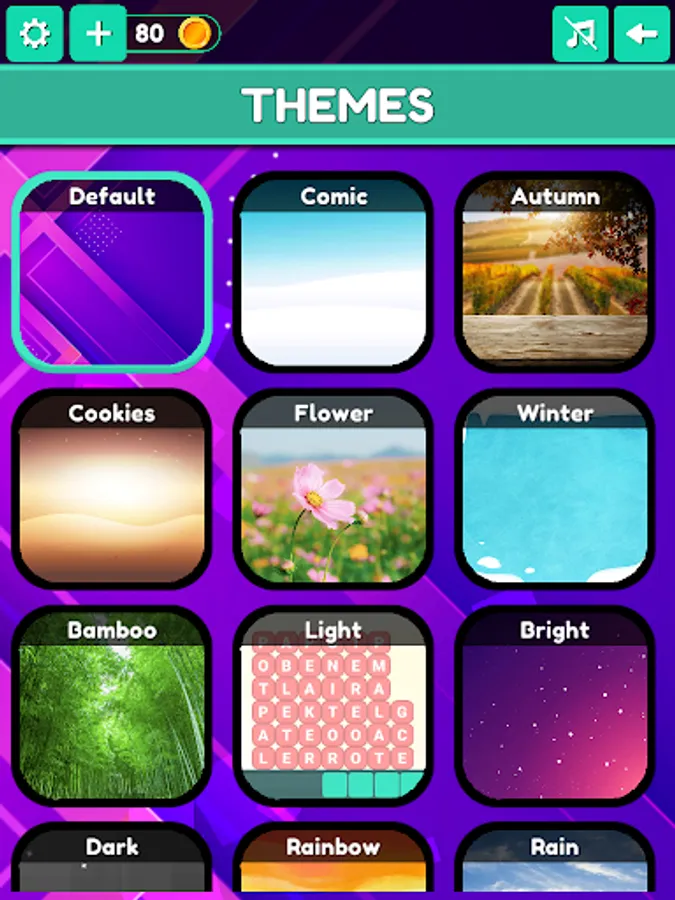This screenshot has width=675, height=900.
Task: Switch to the Winter theme
Action: pyautogui.click(x=555, y=489)
